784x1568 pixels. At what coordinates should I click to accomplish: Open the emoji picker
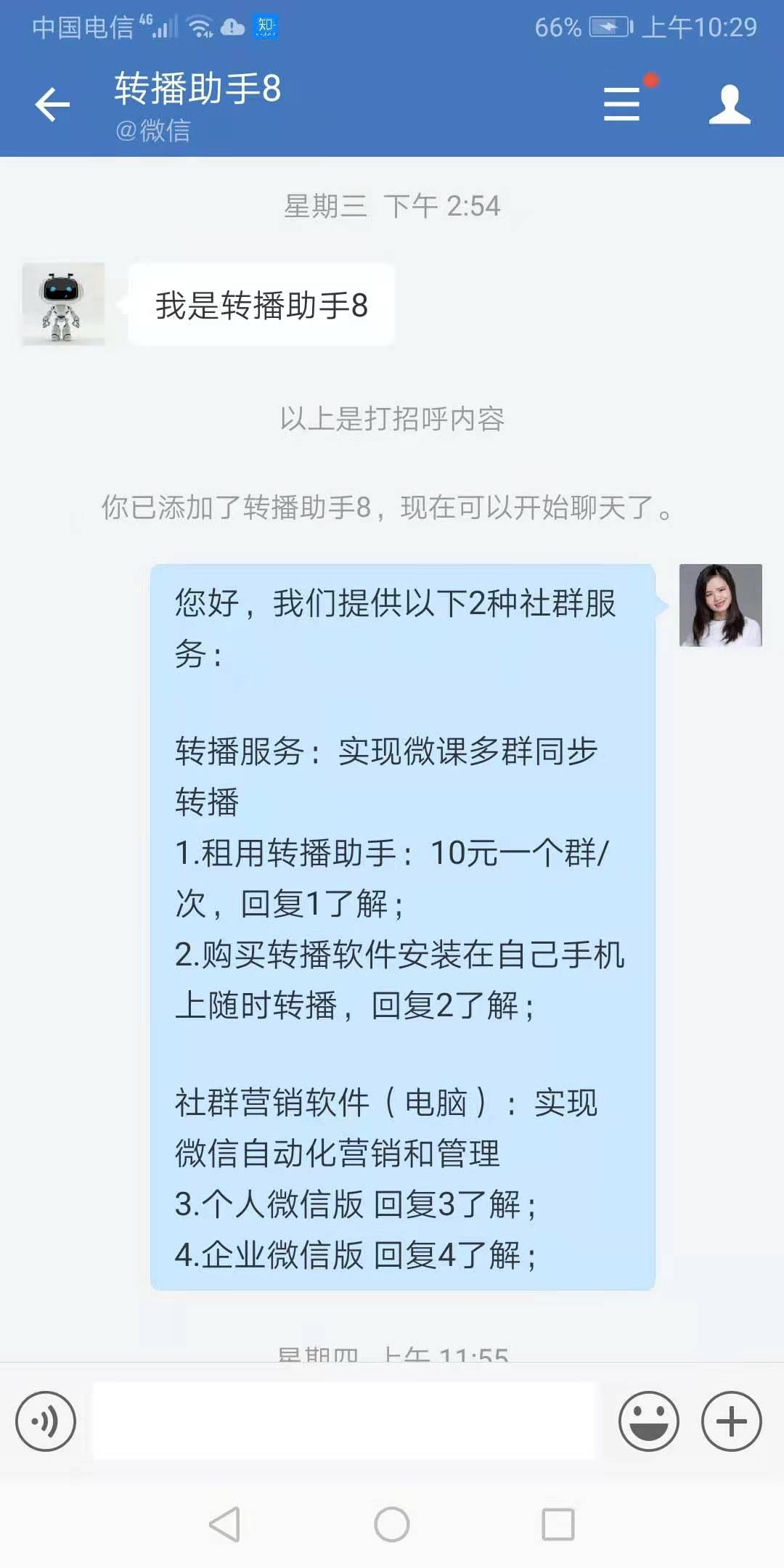click(x=648, y=1421)
